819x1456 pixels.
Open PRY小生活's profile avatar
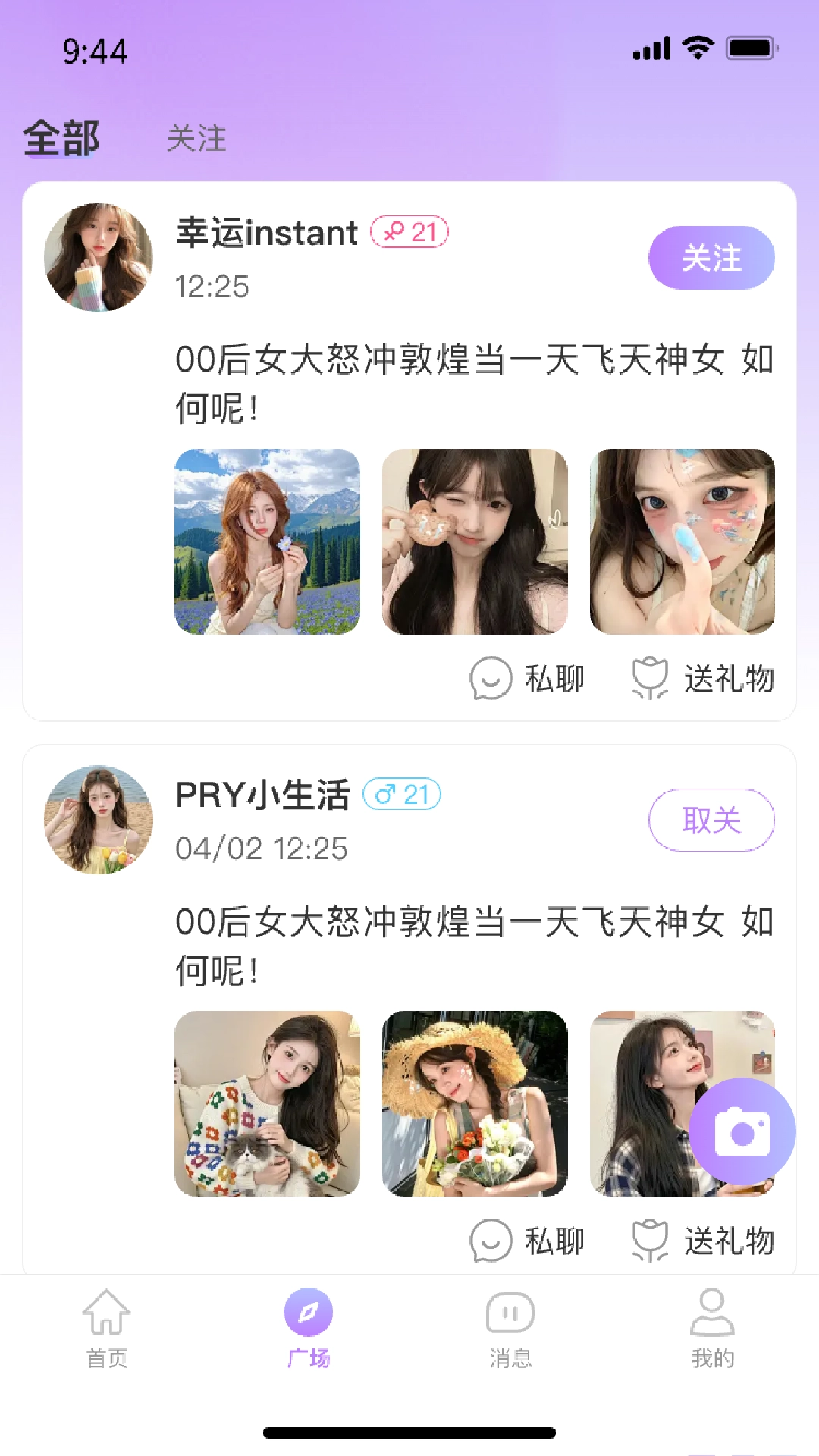(x=99, y=819)
